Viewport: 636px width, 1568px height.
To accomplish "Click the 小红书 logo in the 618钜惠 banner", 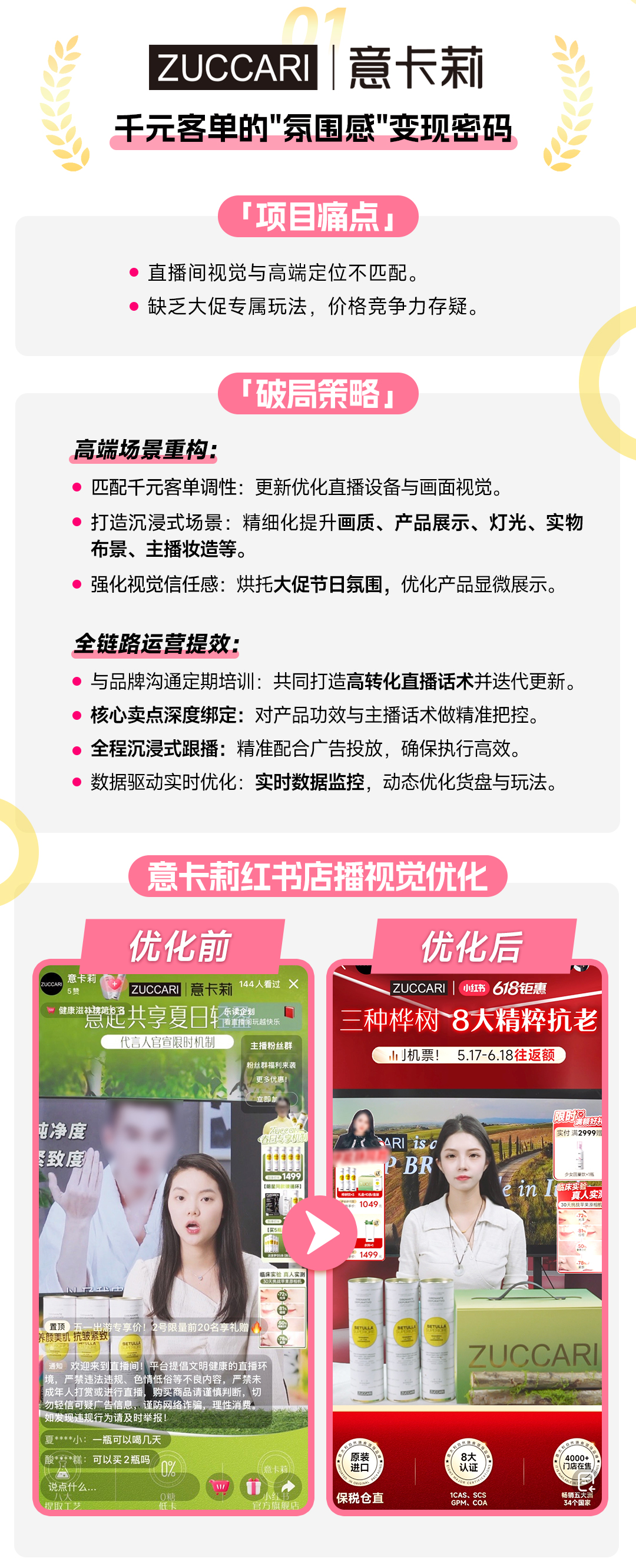I will pyautogui.click(x=474, y=988).
